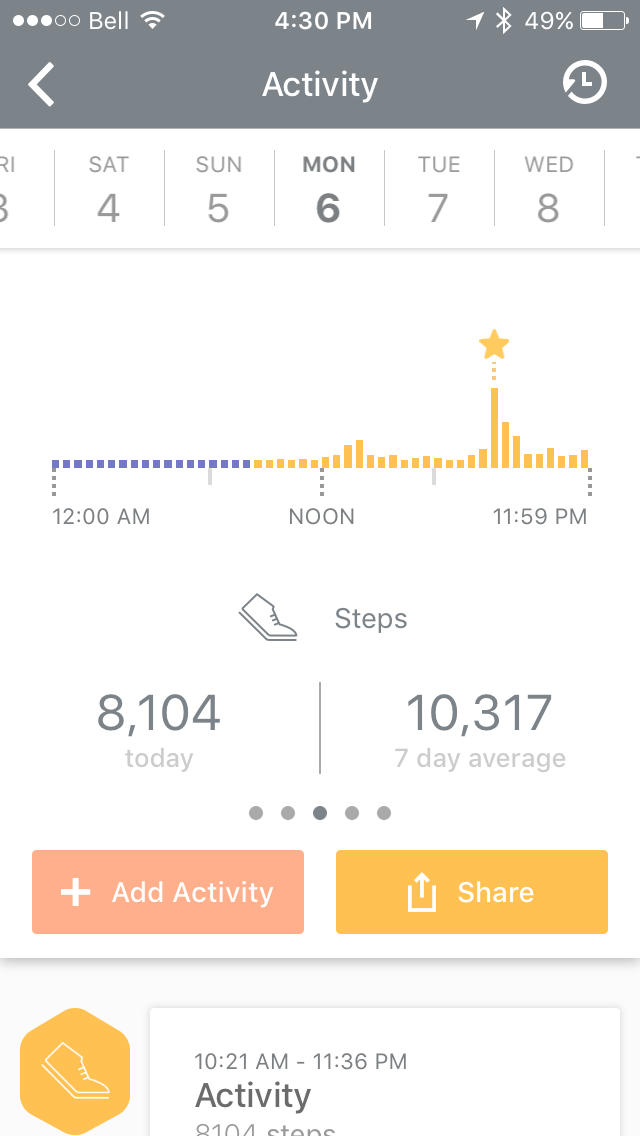Switch to Tuesday 7
Viewport: 640px width, 1136px height.
pos(438,188)
